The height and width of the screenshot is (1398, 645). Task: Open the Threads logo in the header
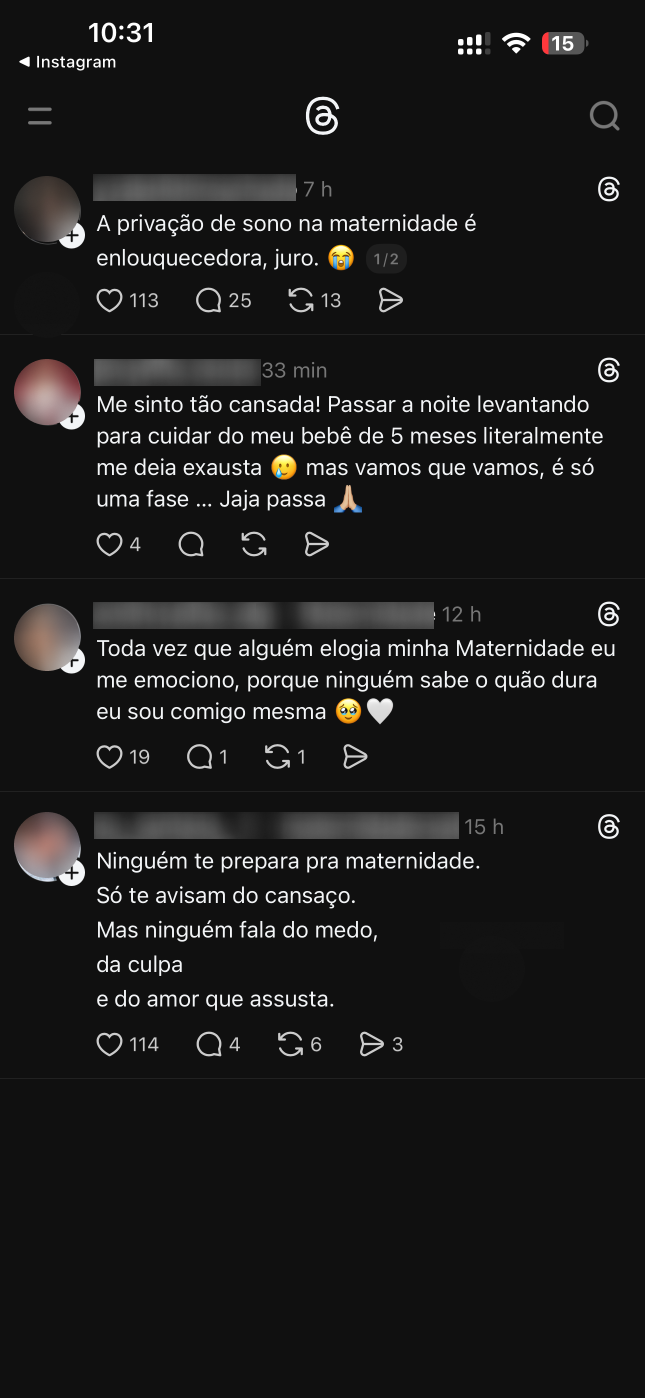[x=322, y=117]
